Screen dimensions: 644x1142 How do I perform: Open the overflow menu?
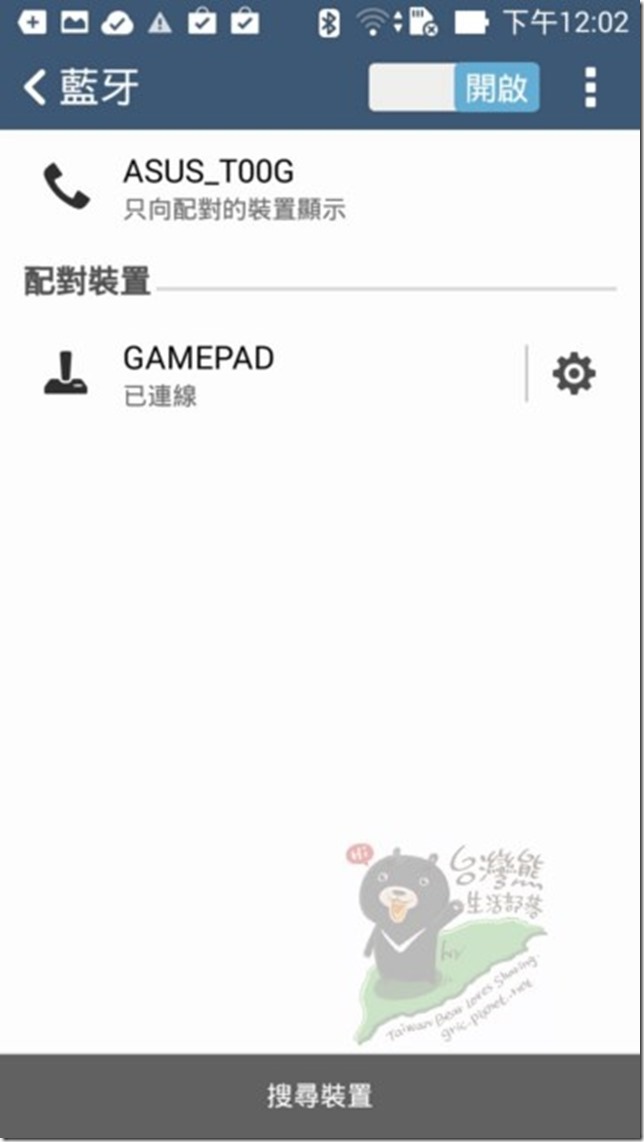coord(590,88)
